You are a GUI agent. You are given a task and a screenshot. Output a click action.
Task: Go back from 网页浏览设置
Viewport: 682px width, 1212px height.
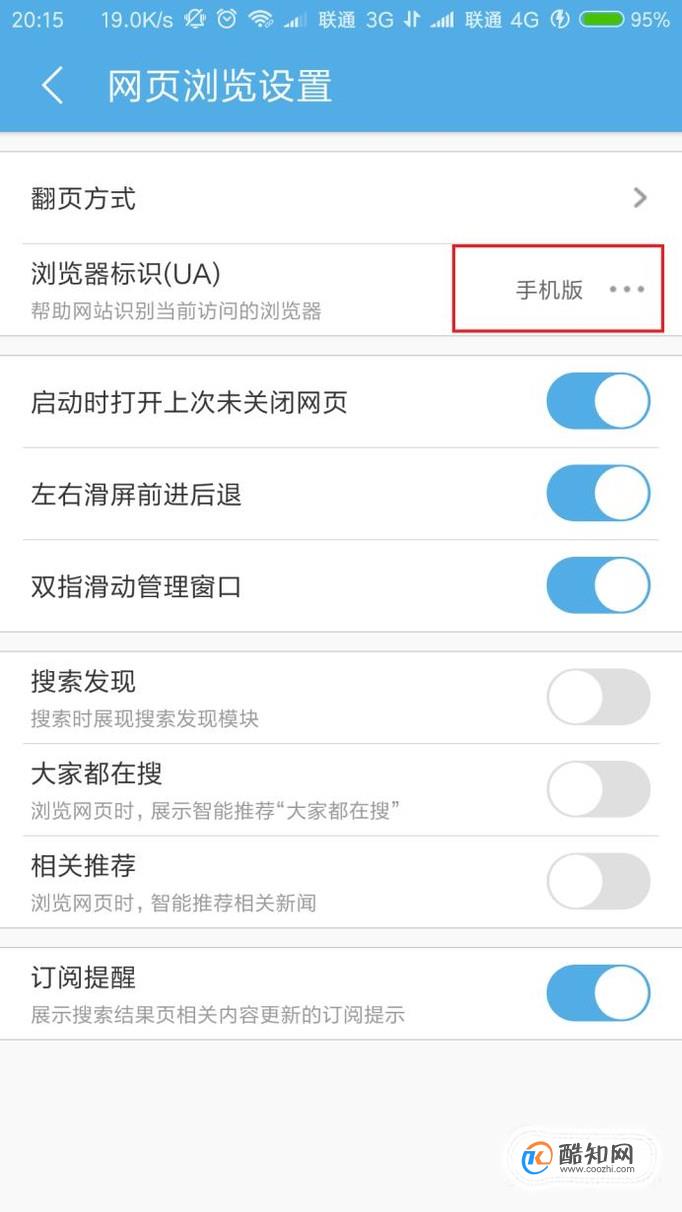tap(52, 86)
